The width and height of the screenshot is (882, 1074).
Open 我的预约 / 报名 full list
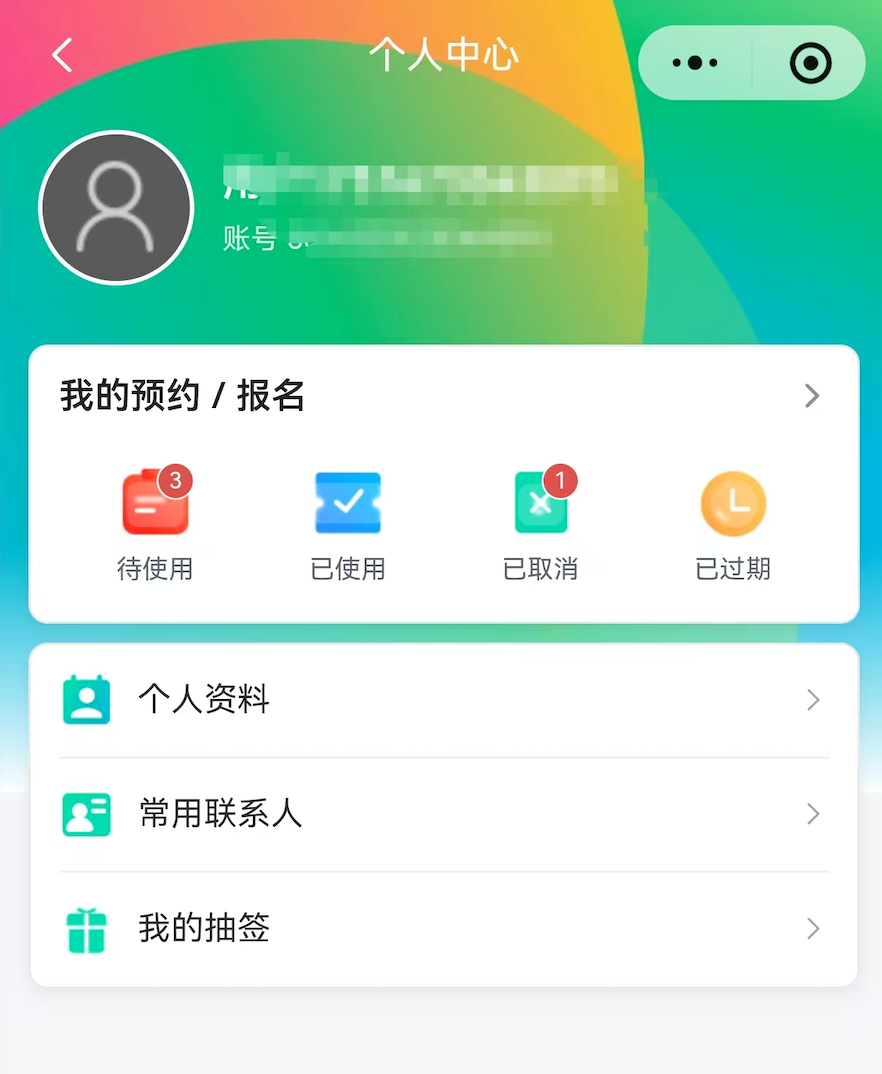click(x=444, y=395)
